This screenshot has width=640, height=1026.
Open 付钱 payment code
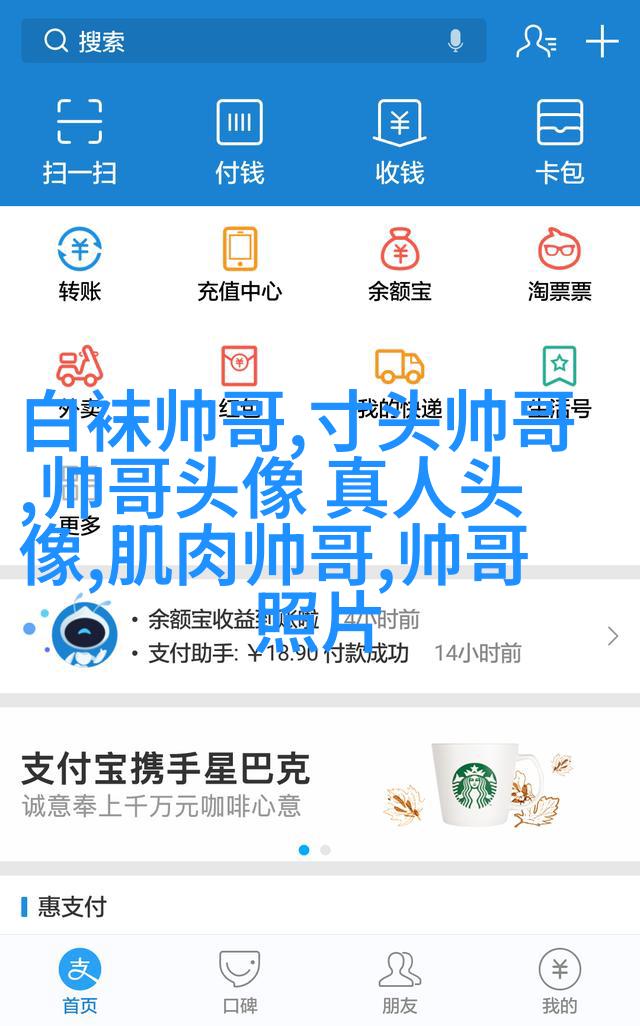click(x=240, y=140)
